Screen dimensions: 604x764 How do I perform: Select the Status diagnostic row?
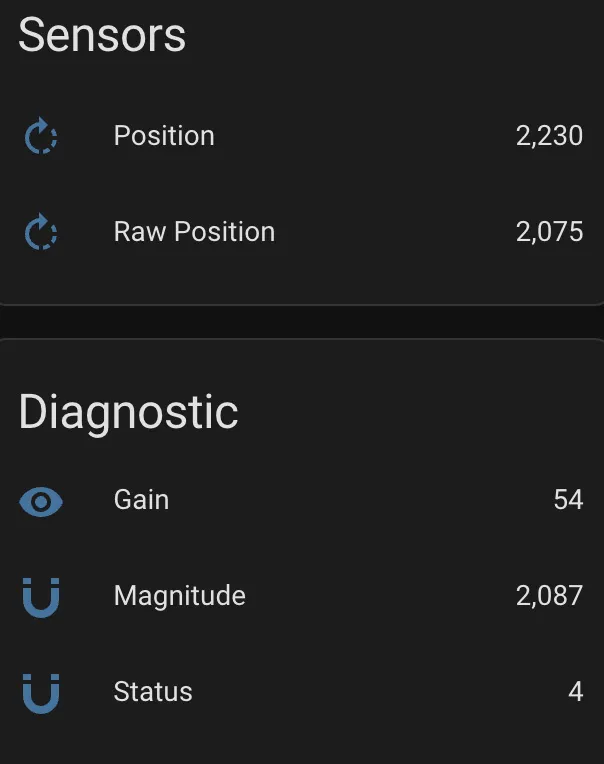click(153, 692)
